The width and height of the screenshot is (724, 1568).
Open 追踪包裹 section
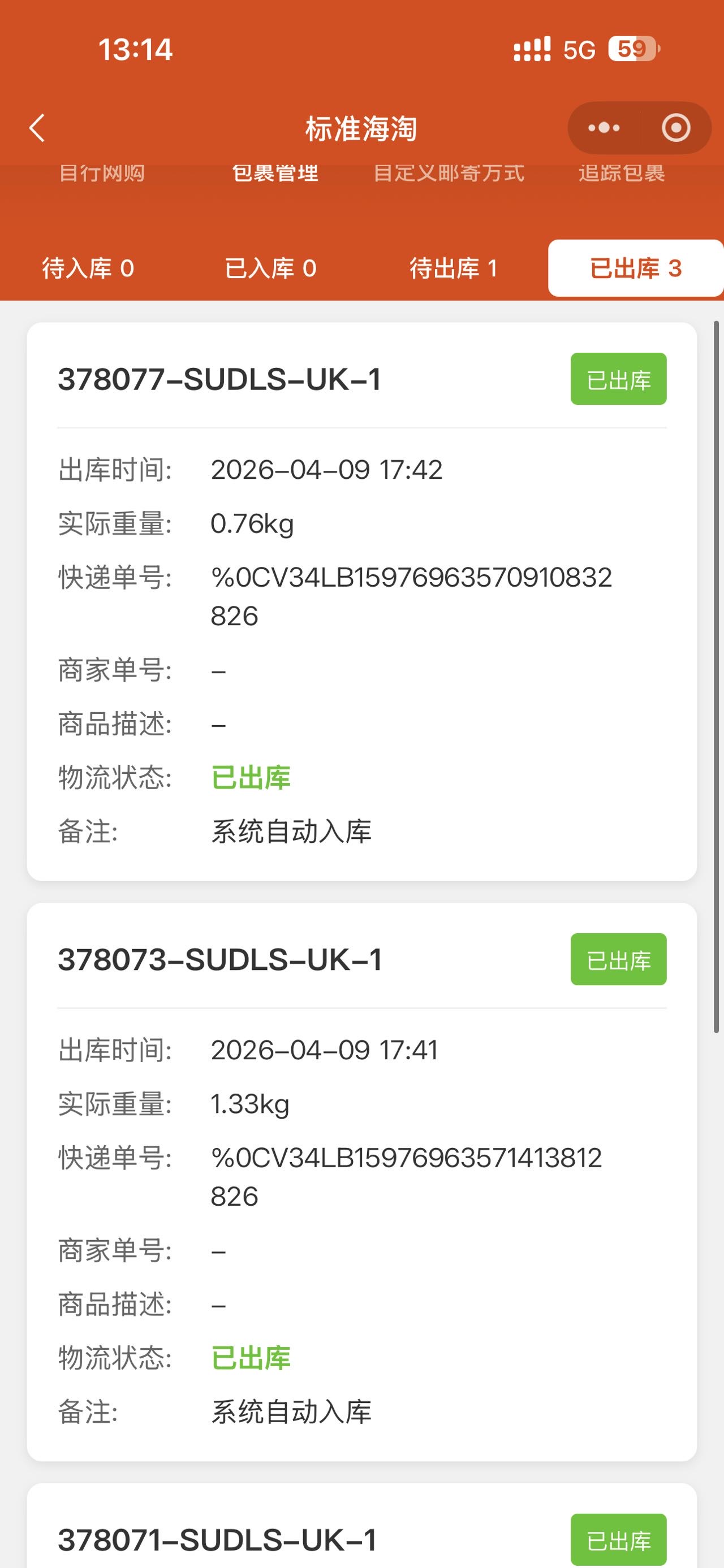[621, 174]
